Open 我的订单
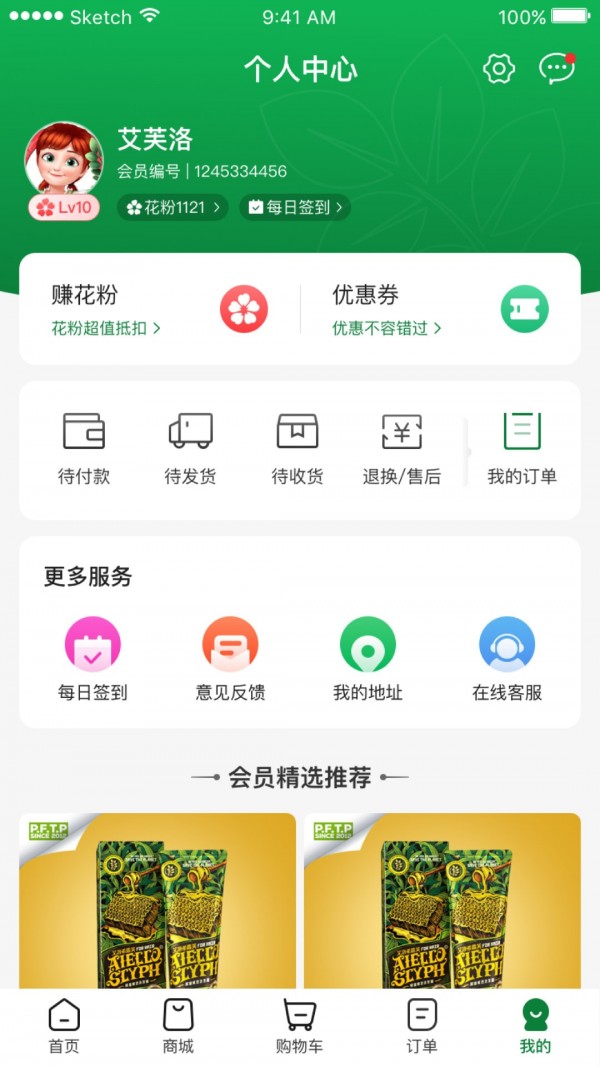The height and width of the screenshot is (1067, 600). [522, 449]
